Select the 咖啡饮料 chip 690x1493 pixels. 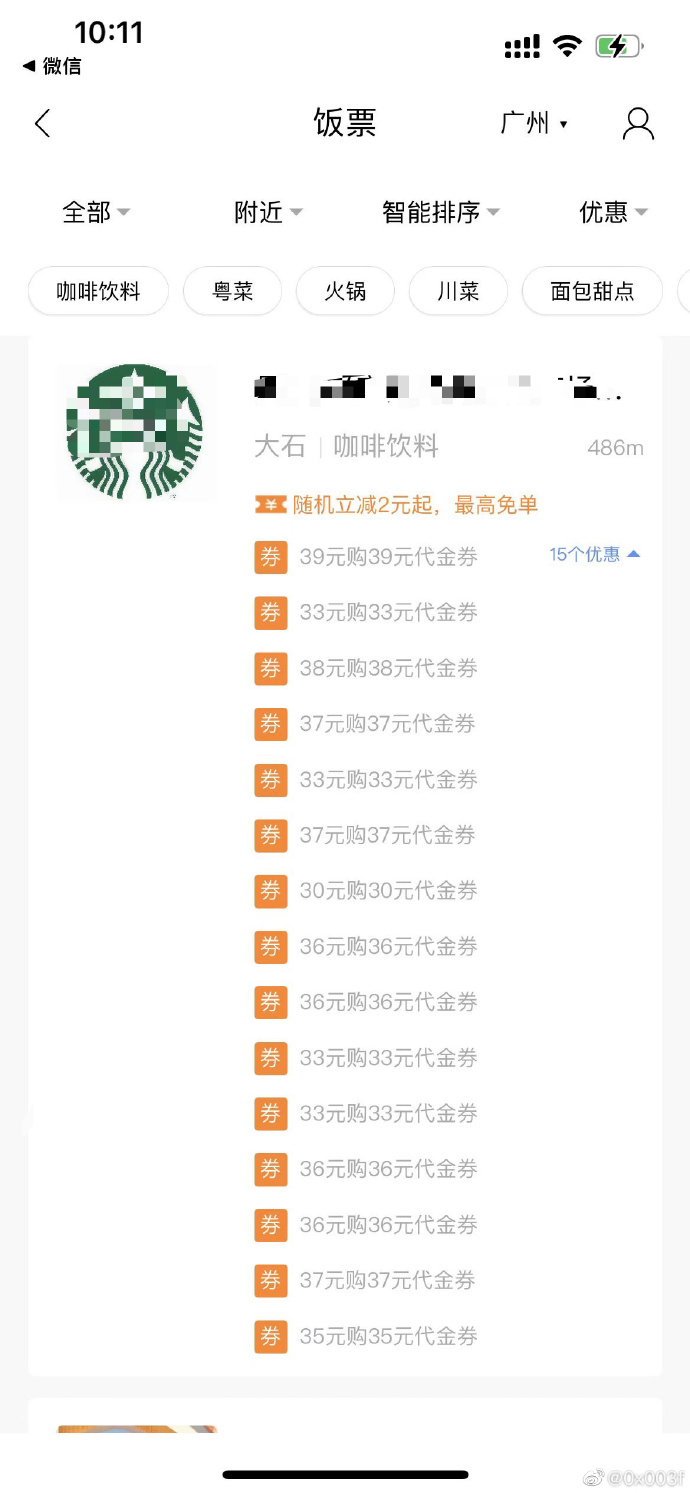98,291
